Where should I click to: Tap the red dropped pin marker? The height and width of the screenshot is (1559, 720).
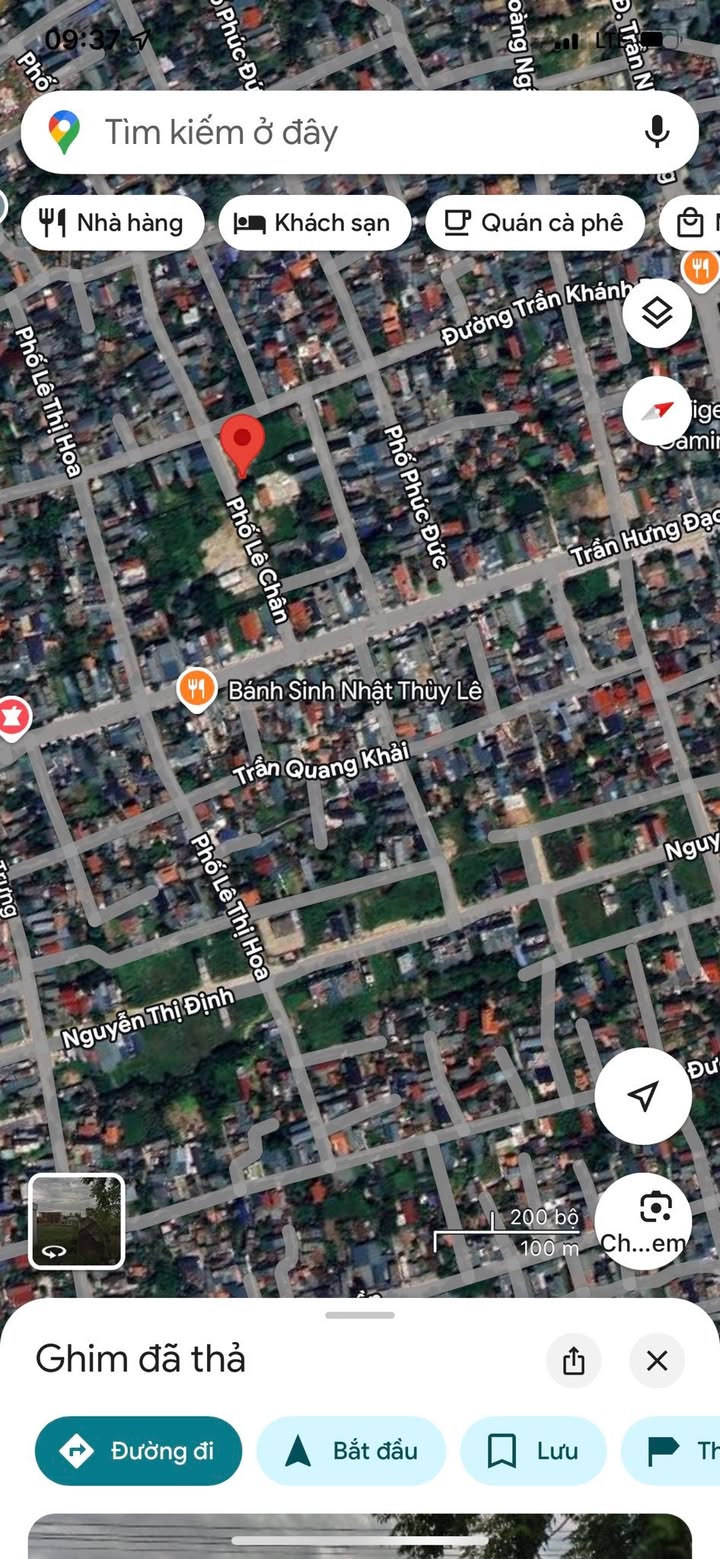pyautogui.click(x=241, y=445)
